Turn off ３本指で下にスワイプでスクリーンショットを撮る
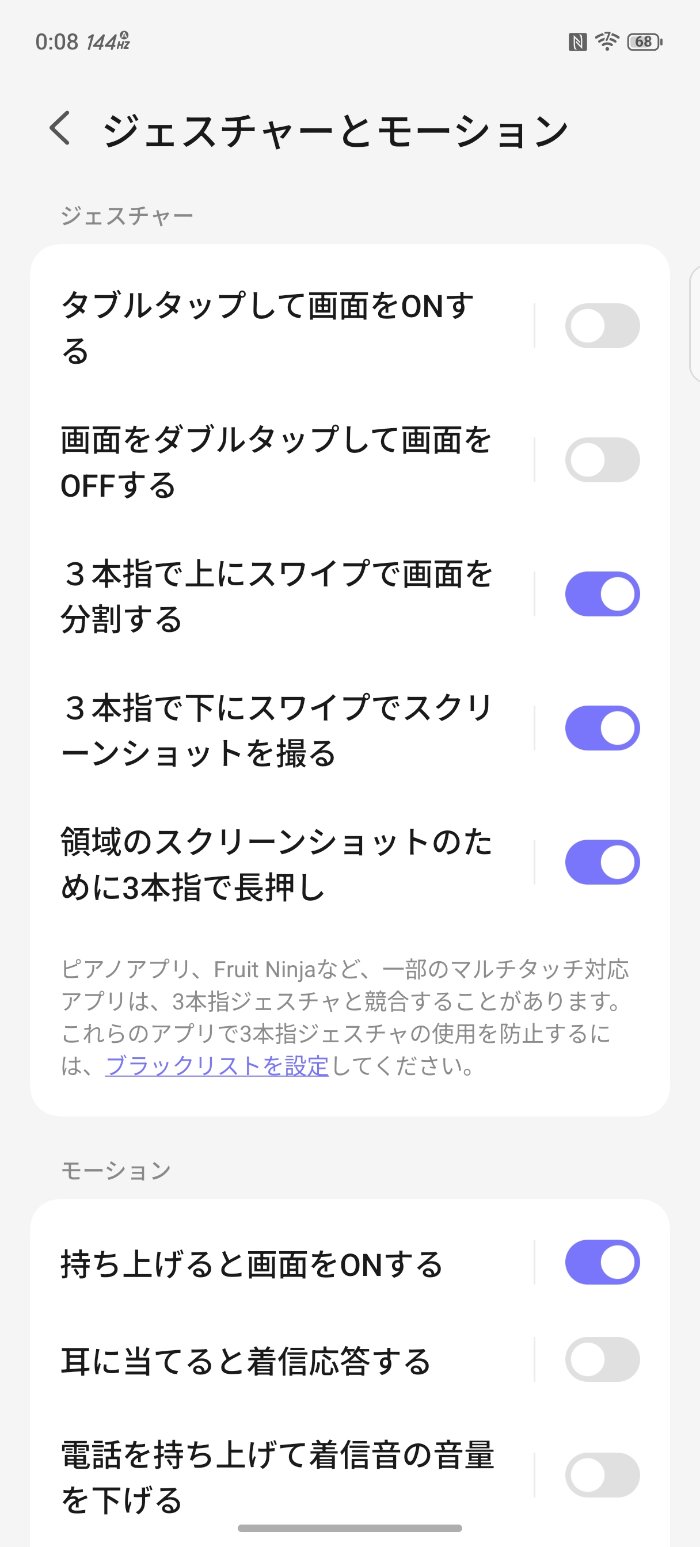This screenshot has height=1547, width=700. click(602, 728)
